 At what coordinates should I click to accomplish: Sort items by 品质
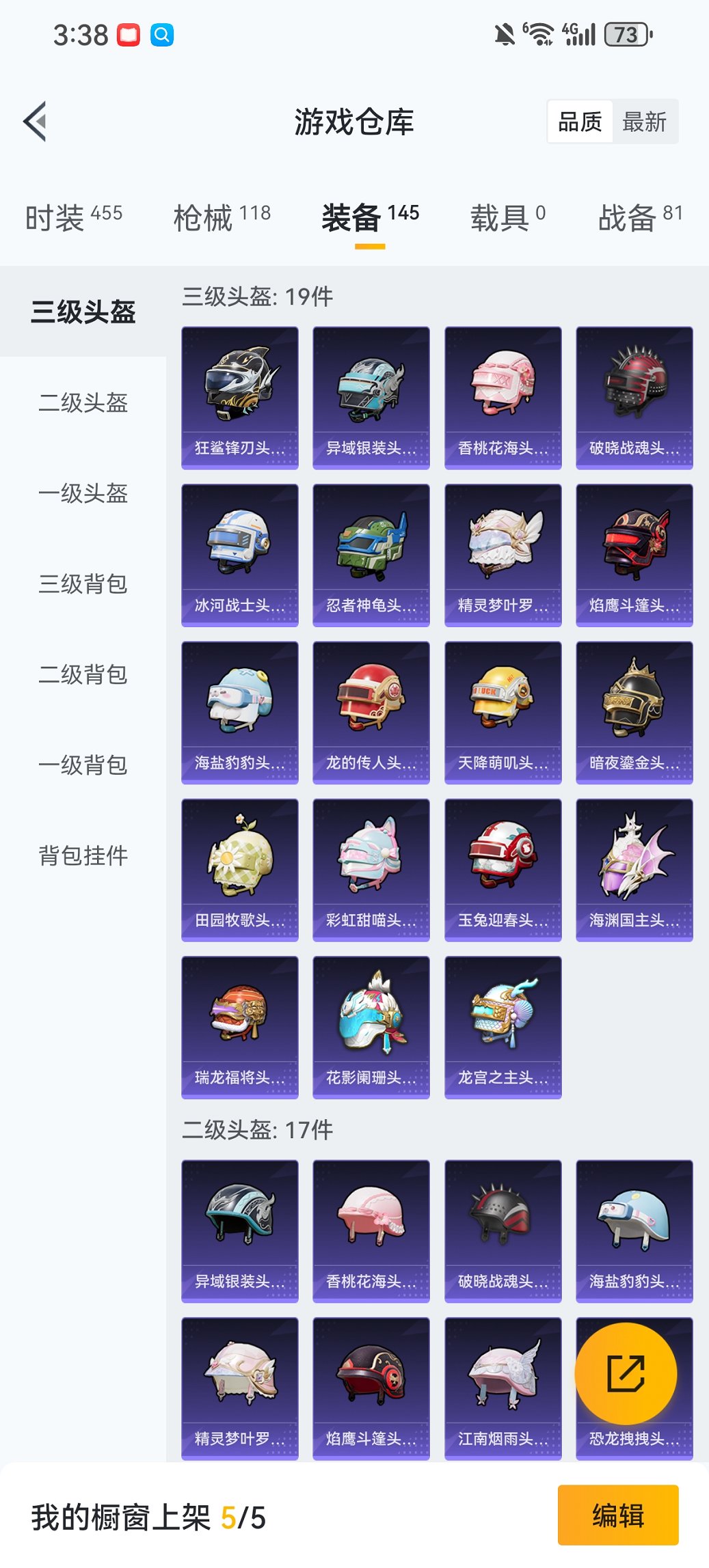point(580,122)
